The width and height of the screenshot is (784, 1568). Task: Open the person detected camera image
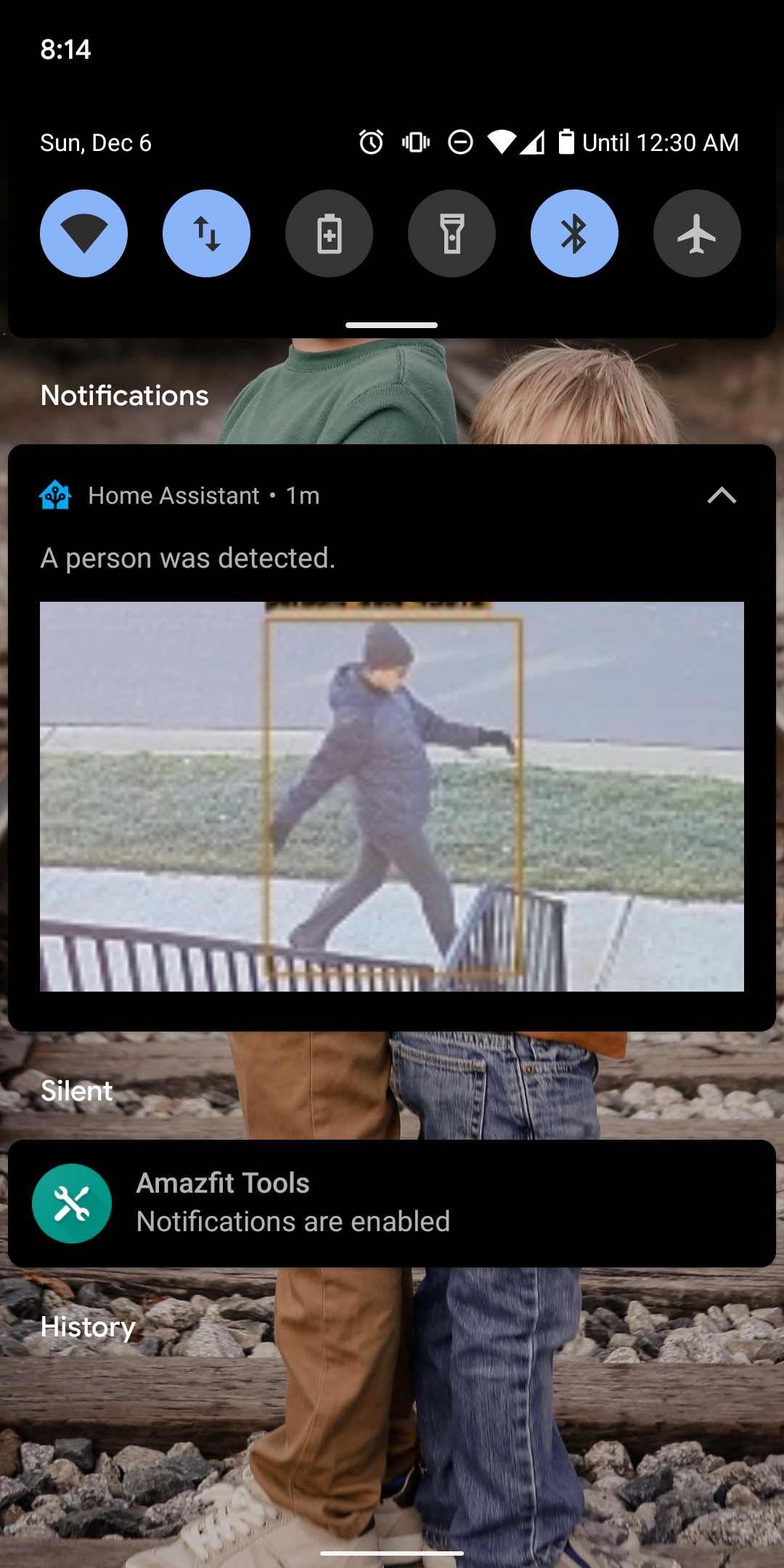392,796
